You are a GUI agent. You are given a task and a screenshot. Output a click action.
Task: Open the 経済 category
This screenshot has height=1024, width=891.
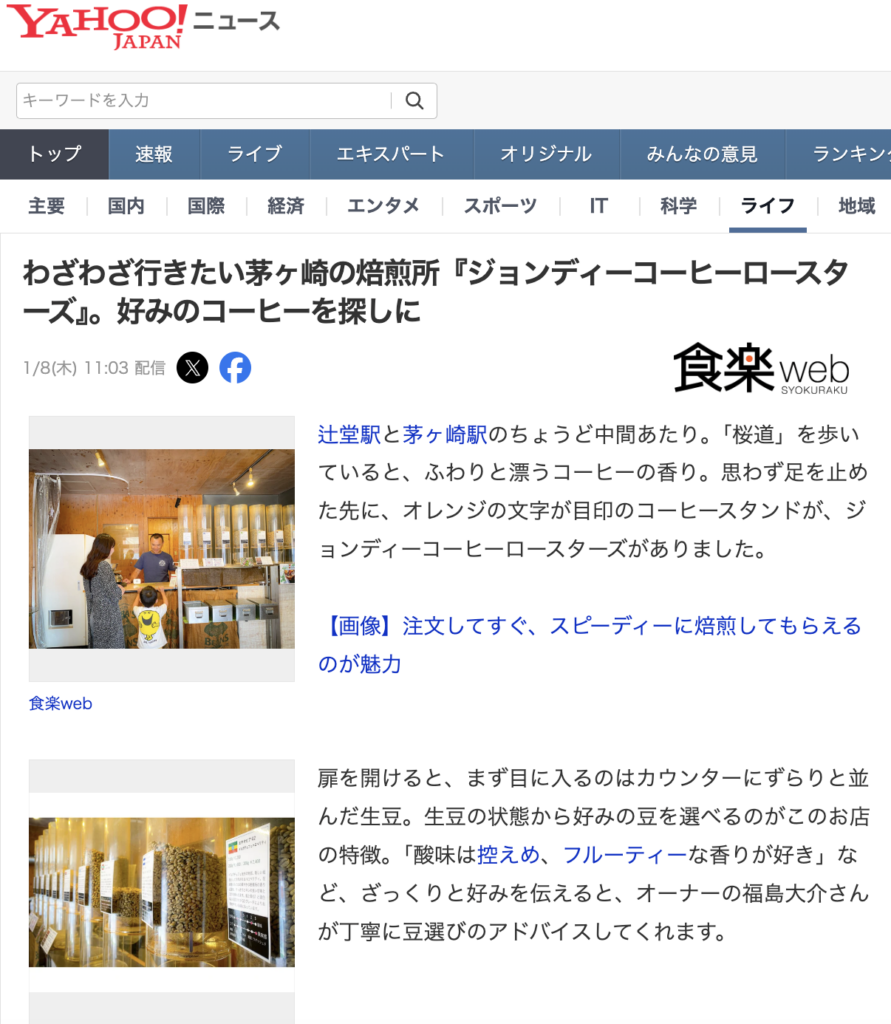tap(285, 206)
